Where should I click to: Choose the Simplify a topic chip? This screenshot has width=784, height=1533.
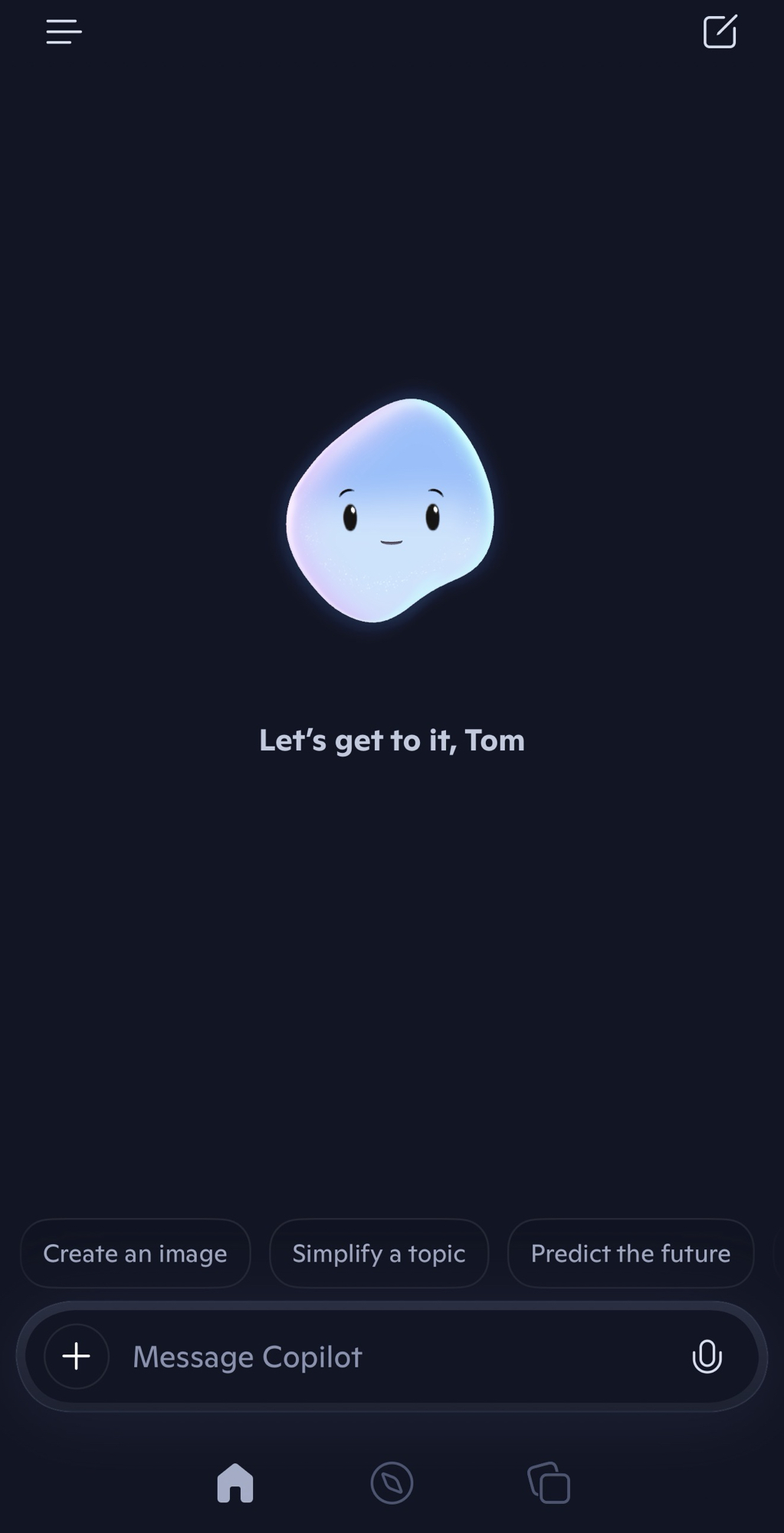[x=379, y=1253]
